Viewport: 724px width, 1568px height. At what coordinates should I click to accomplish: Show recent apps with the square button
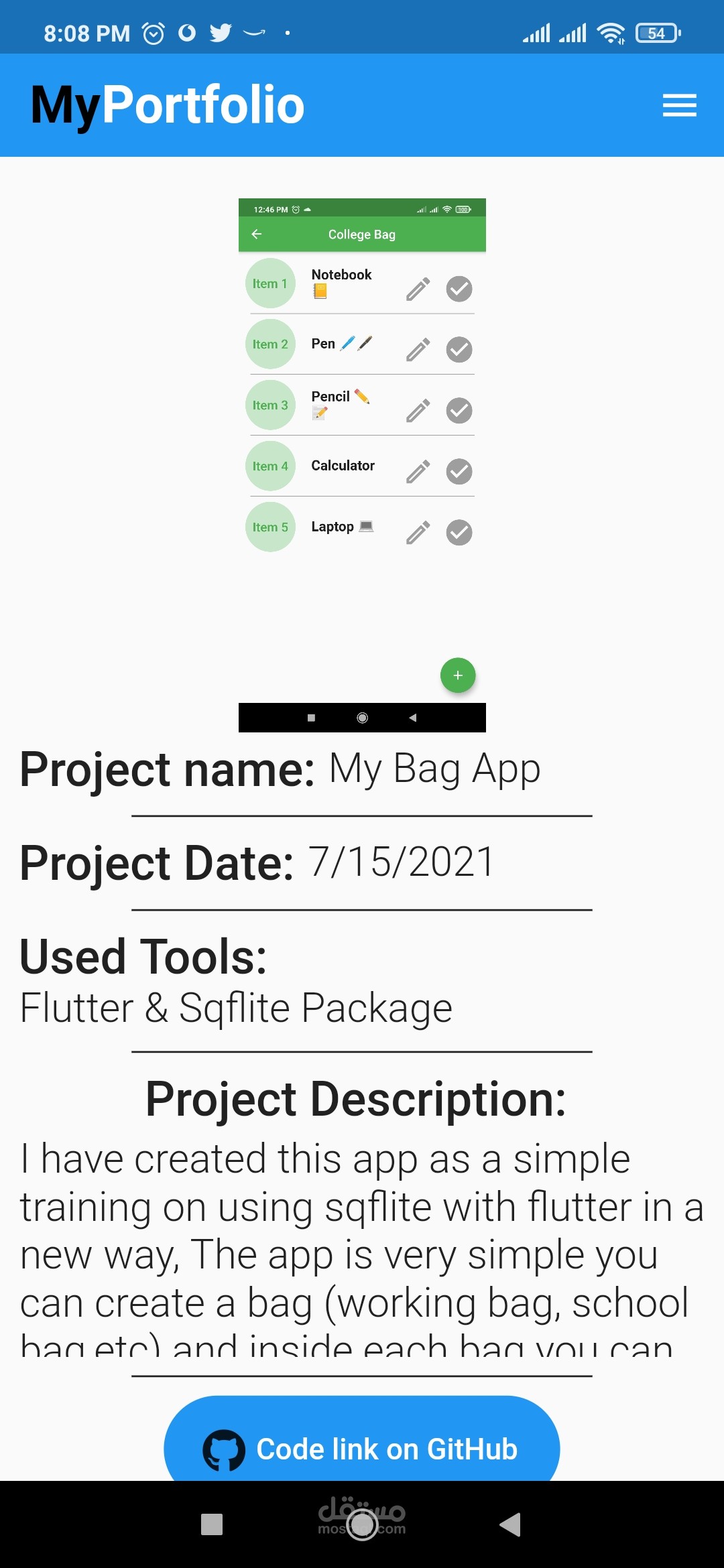pyautogui.click(x=212, y=1524)
